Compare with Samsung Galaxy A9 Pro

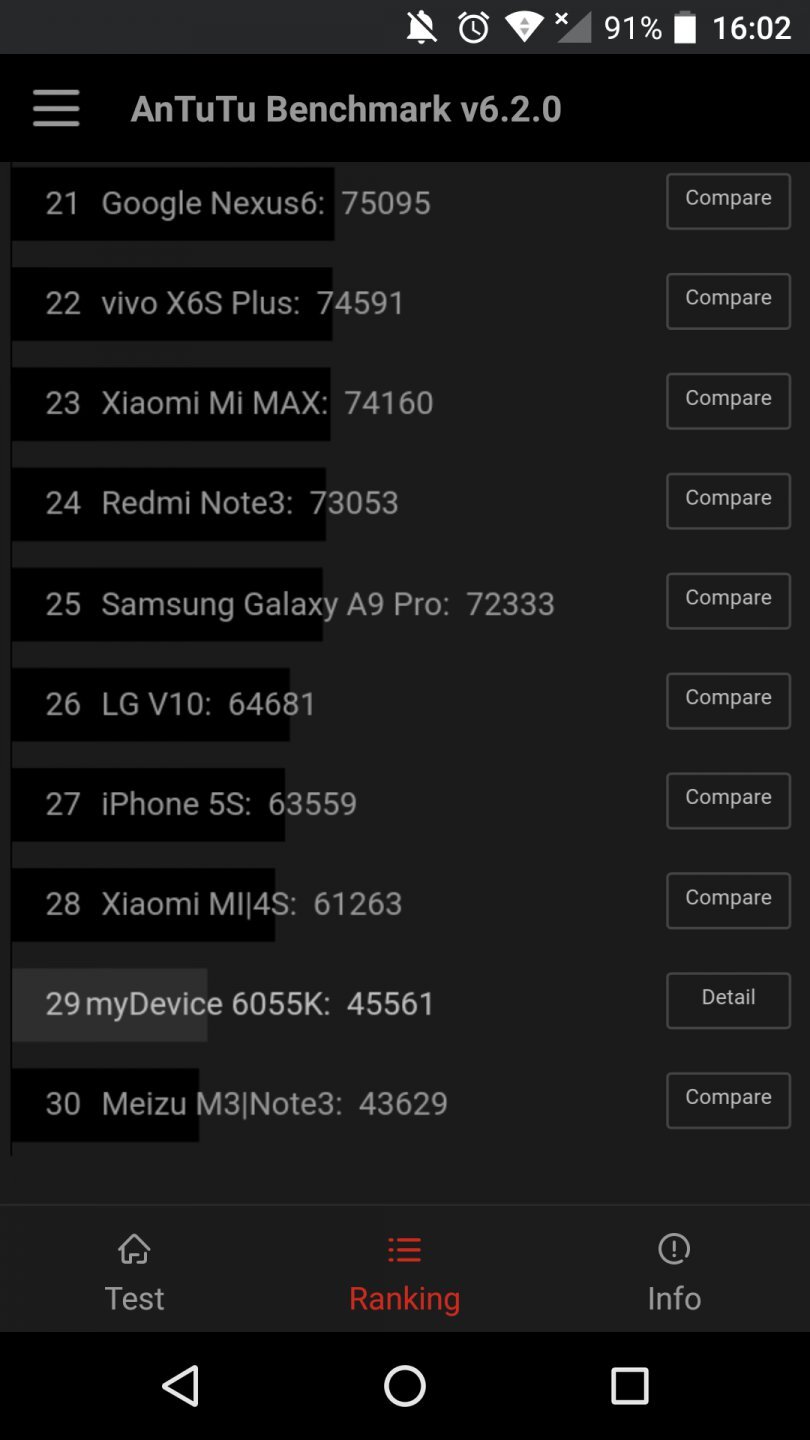(x=728, y=600)
